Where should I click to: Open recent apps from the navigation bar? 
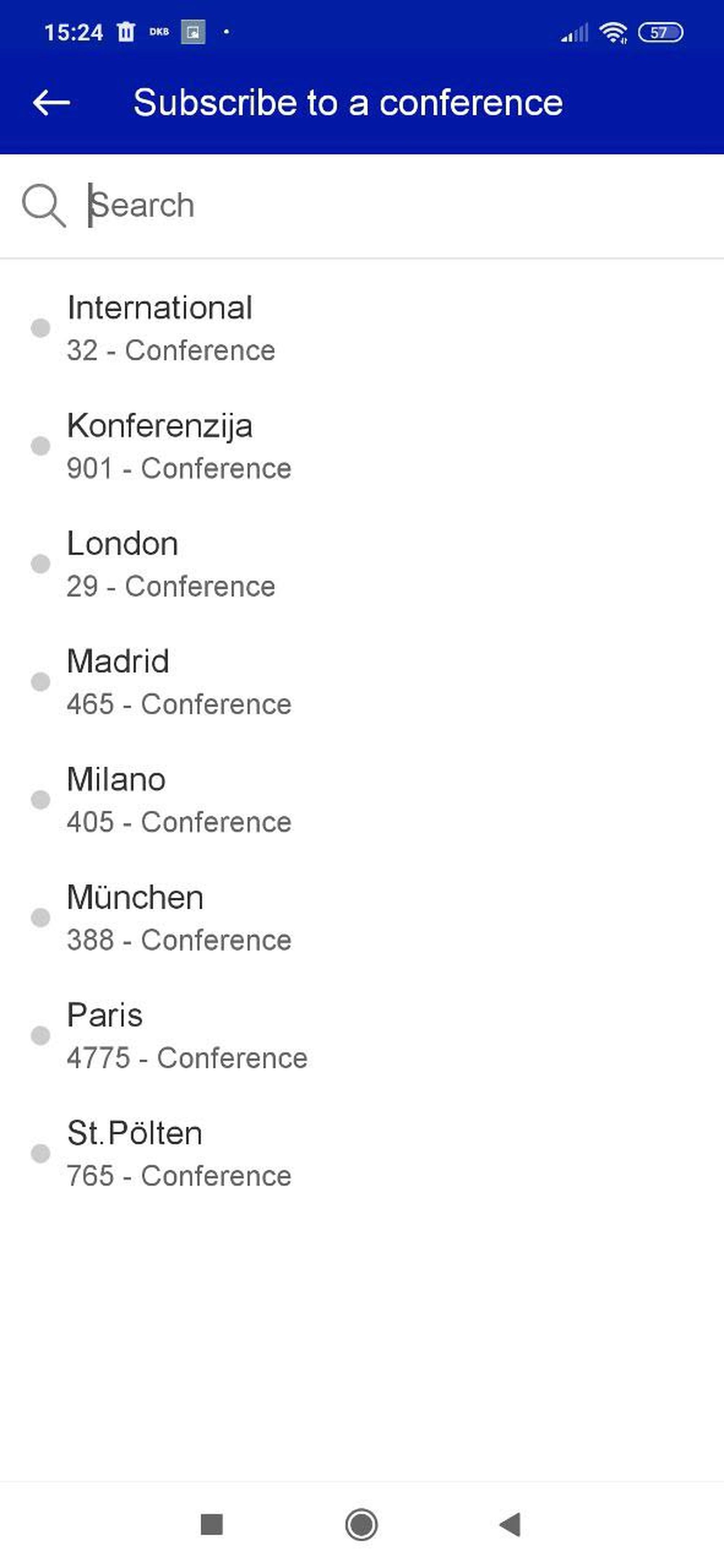(x=211, y=1525)
